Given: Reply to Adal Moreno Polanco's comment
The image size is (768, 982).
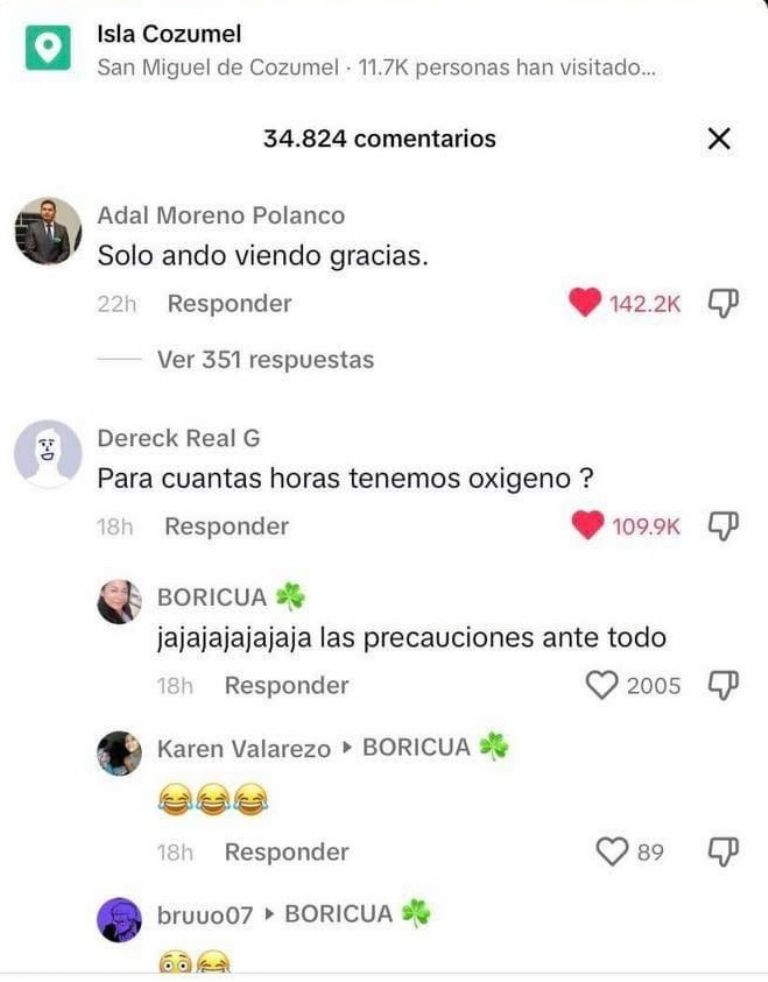Looking at the screenshot, I should [229, 304].
